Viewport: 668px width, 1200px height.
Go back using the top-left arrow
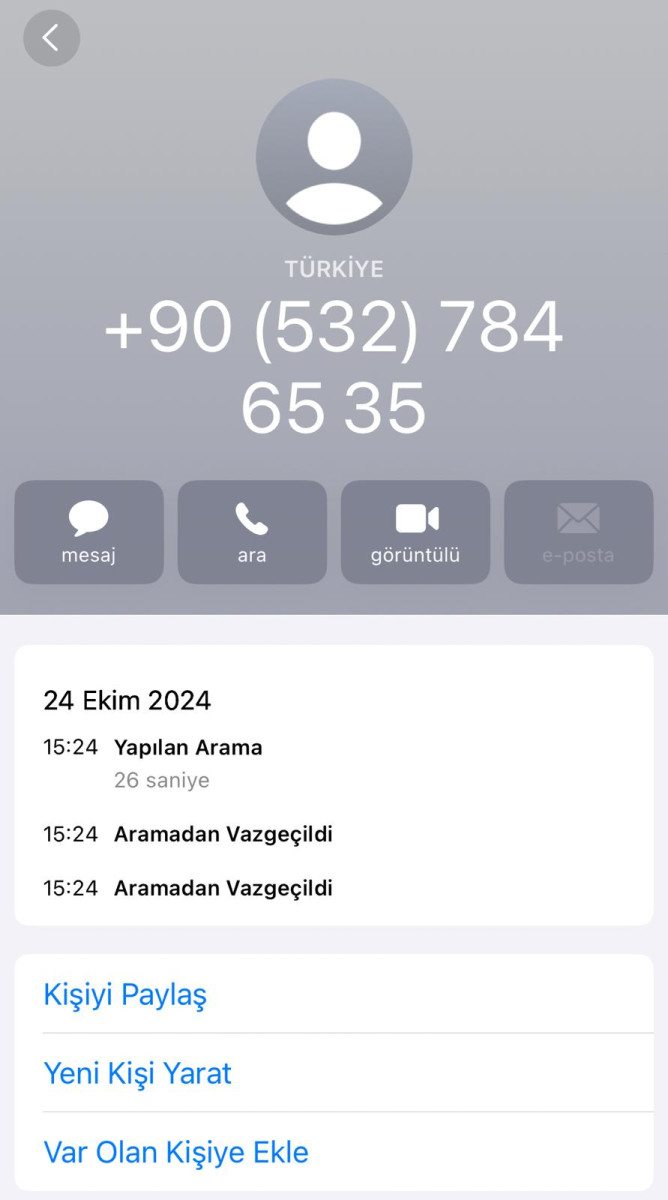point(51,39)
